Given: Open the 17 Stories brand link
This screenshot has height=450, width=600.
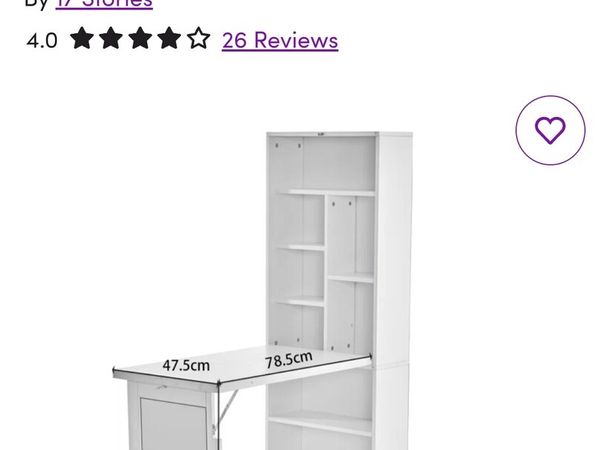Looking at the screenshot, I should coord(104,4).
